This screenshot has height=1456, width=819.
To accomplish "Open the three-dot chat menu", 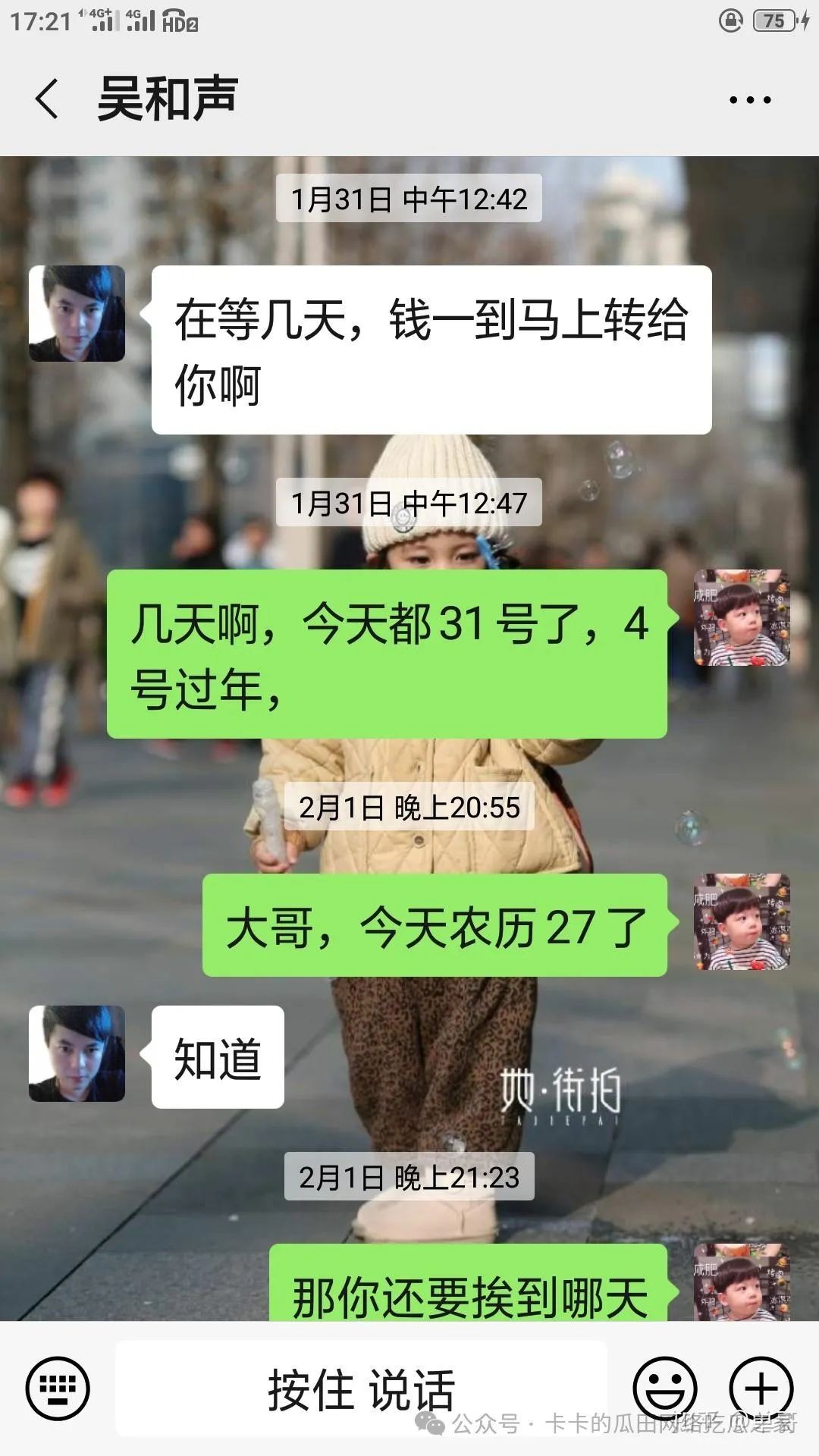I will (749, 99).
